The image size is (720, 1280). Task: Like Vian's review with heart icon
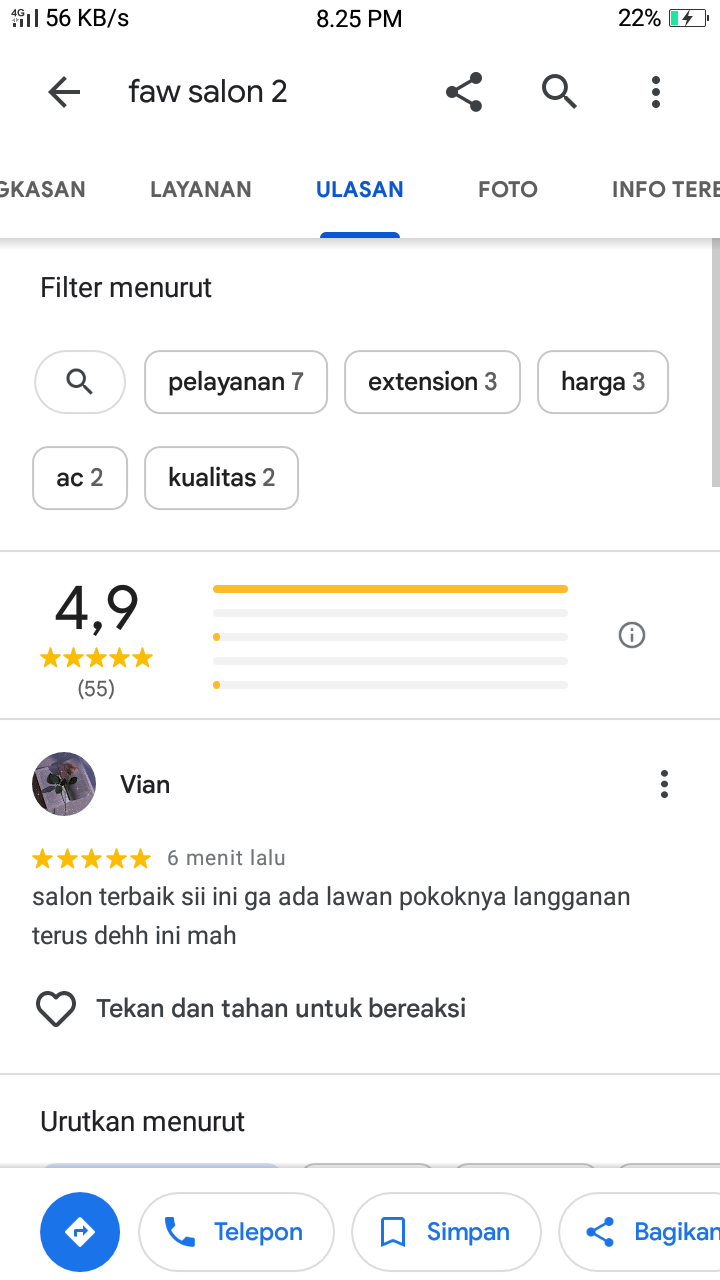tap(56, 1008)
